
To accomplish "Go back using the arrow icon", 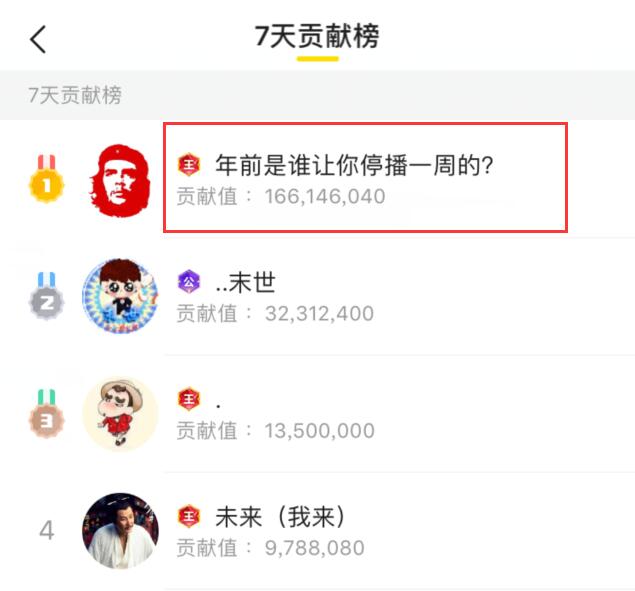I will 38,40.
